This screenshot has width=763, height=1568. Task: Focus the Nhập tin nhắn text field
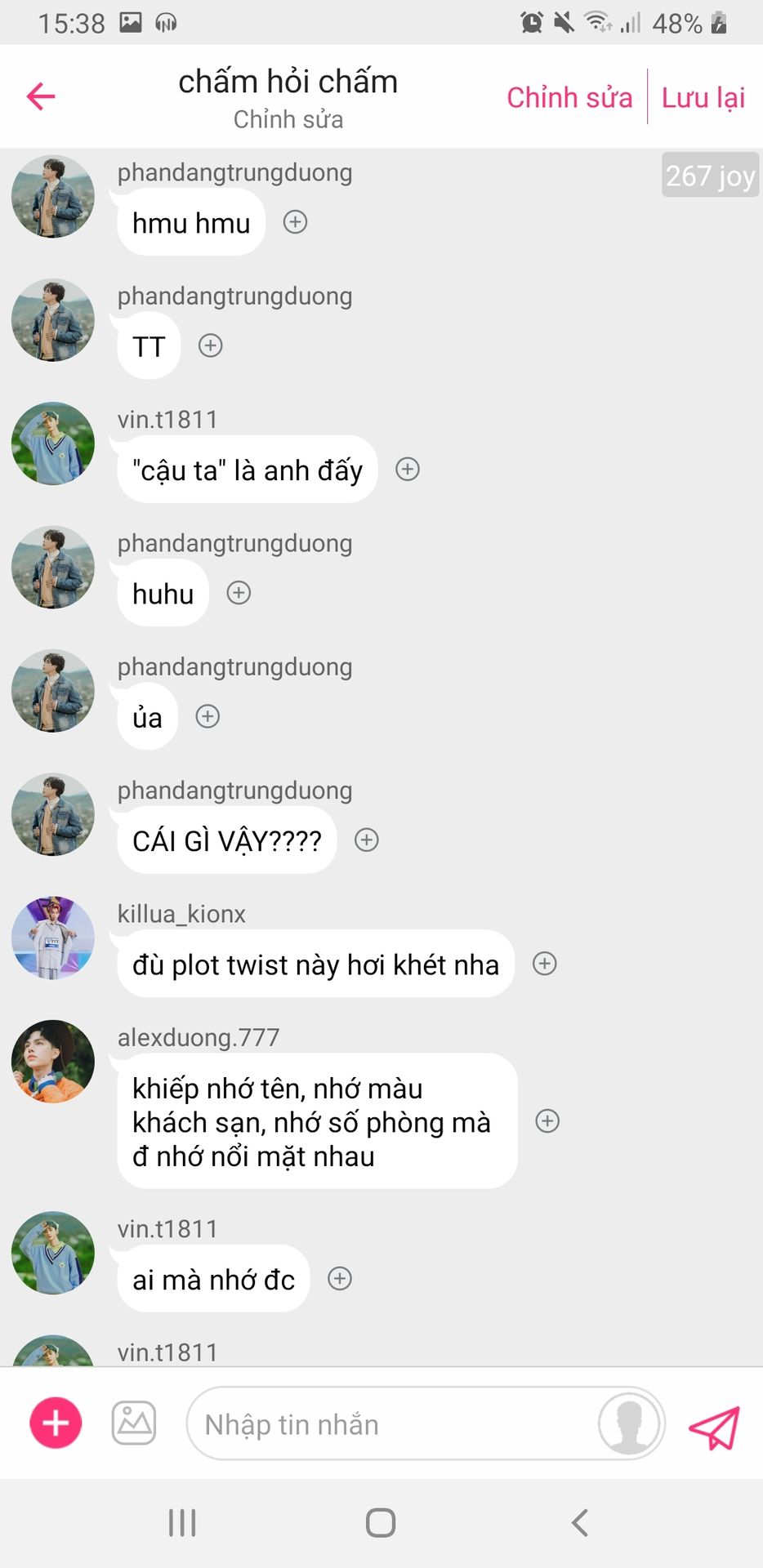pyautogui.click(x=392, y=1424)
